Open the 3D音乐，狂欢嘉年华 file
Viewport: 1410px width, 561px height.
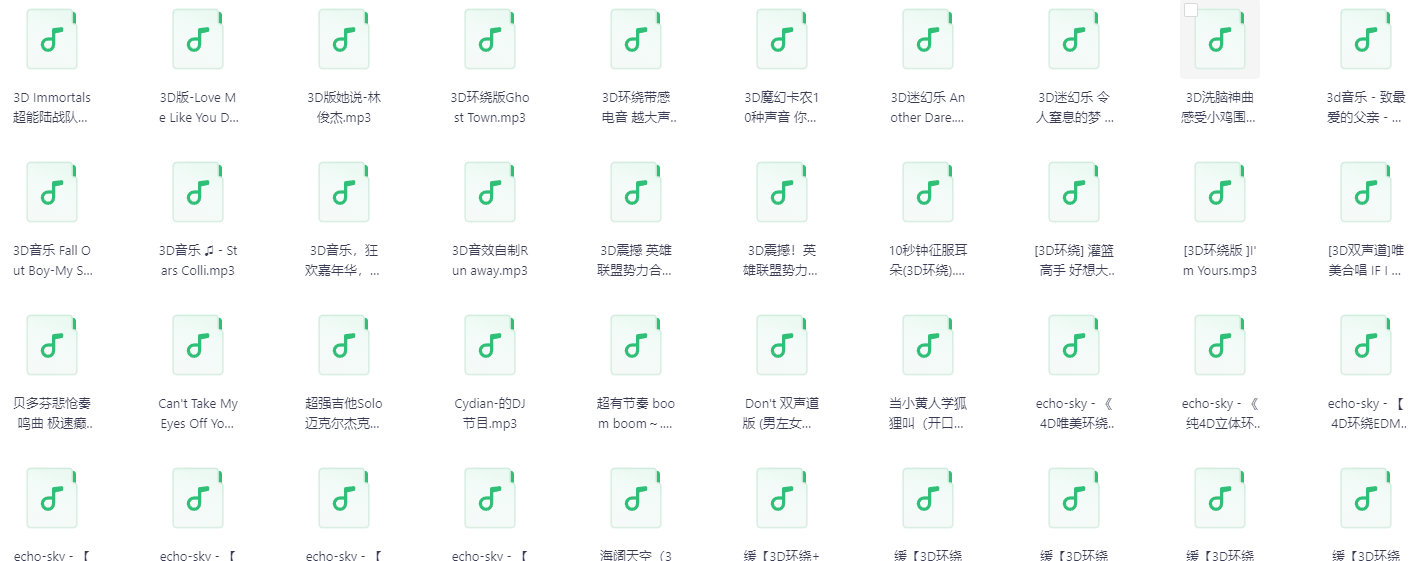(344, 192)
